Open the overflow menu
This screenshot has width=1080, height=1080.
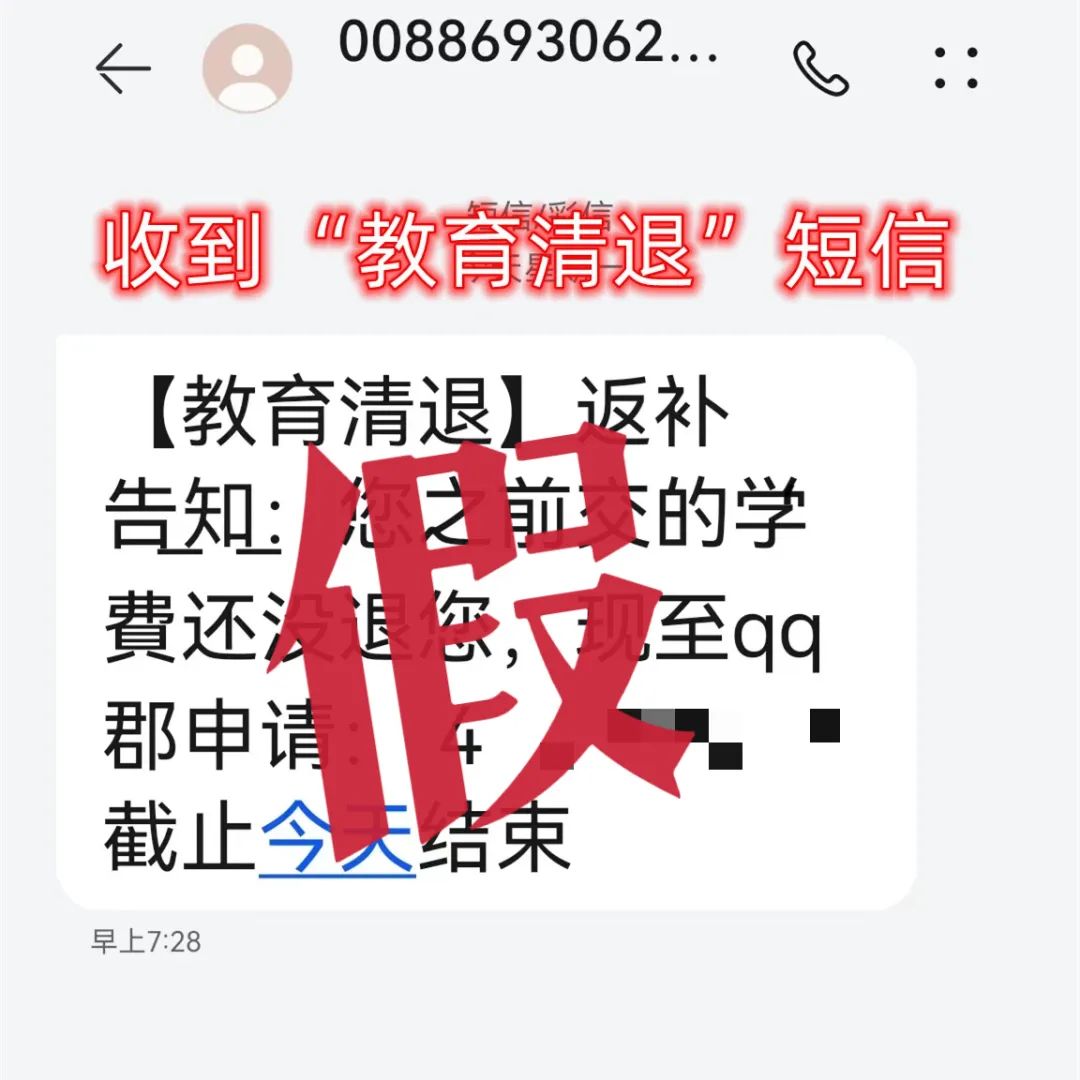tap(955, 68)
